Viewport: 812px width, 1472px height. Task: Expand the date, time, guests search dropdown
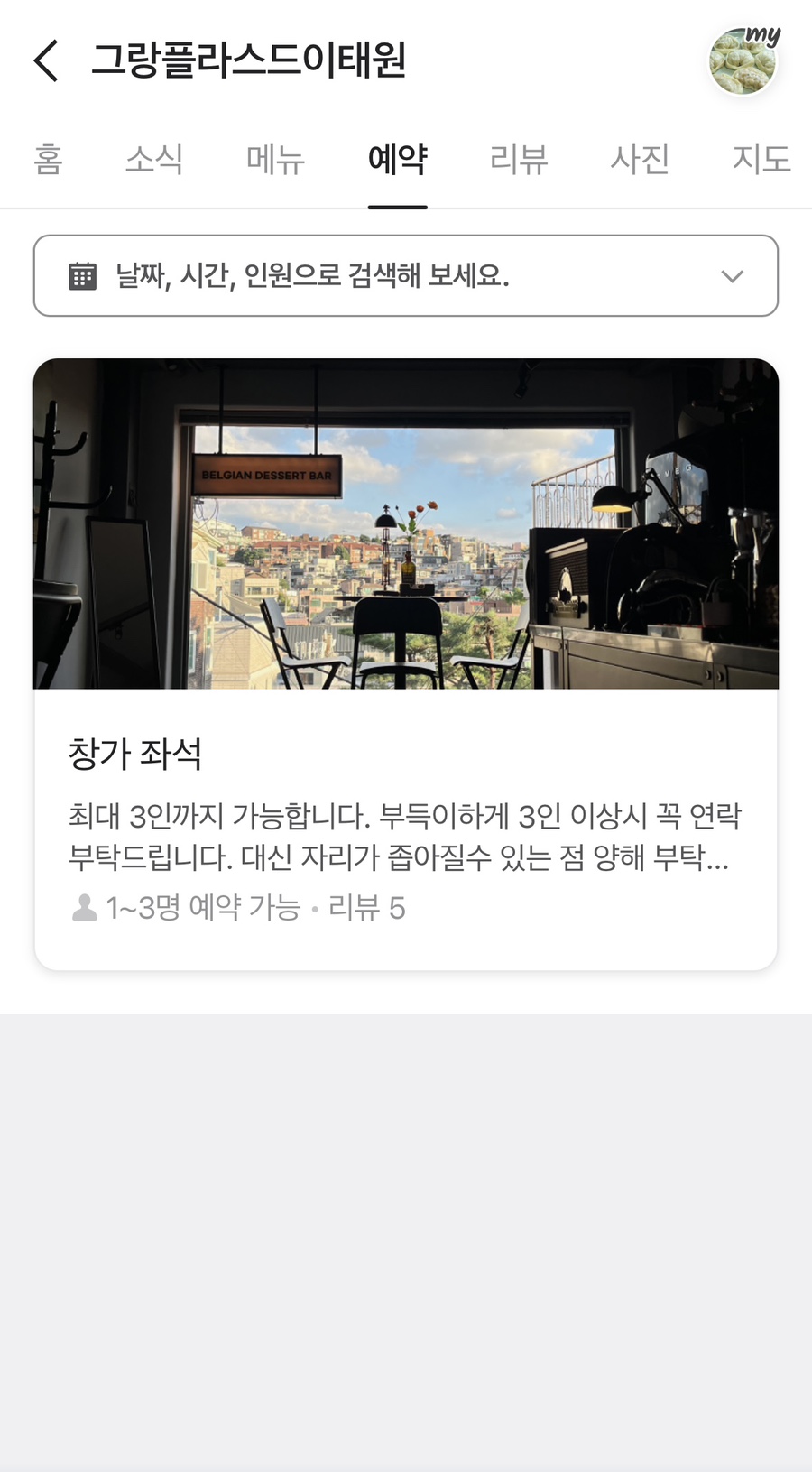pyautogui.click(x=406, y=275)
